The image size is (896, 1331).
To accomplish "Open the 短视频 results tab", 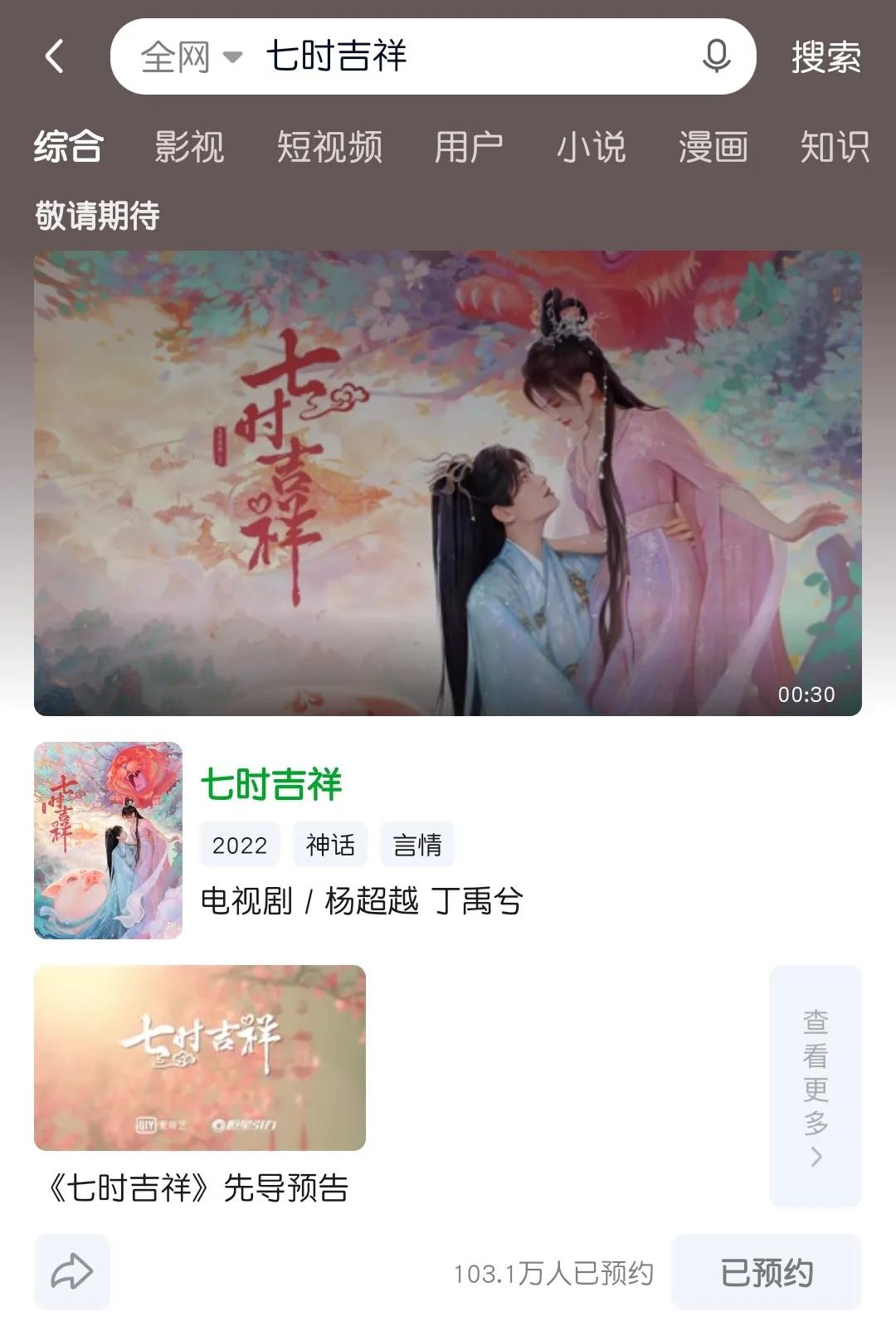I will click(x=332, y=147).
